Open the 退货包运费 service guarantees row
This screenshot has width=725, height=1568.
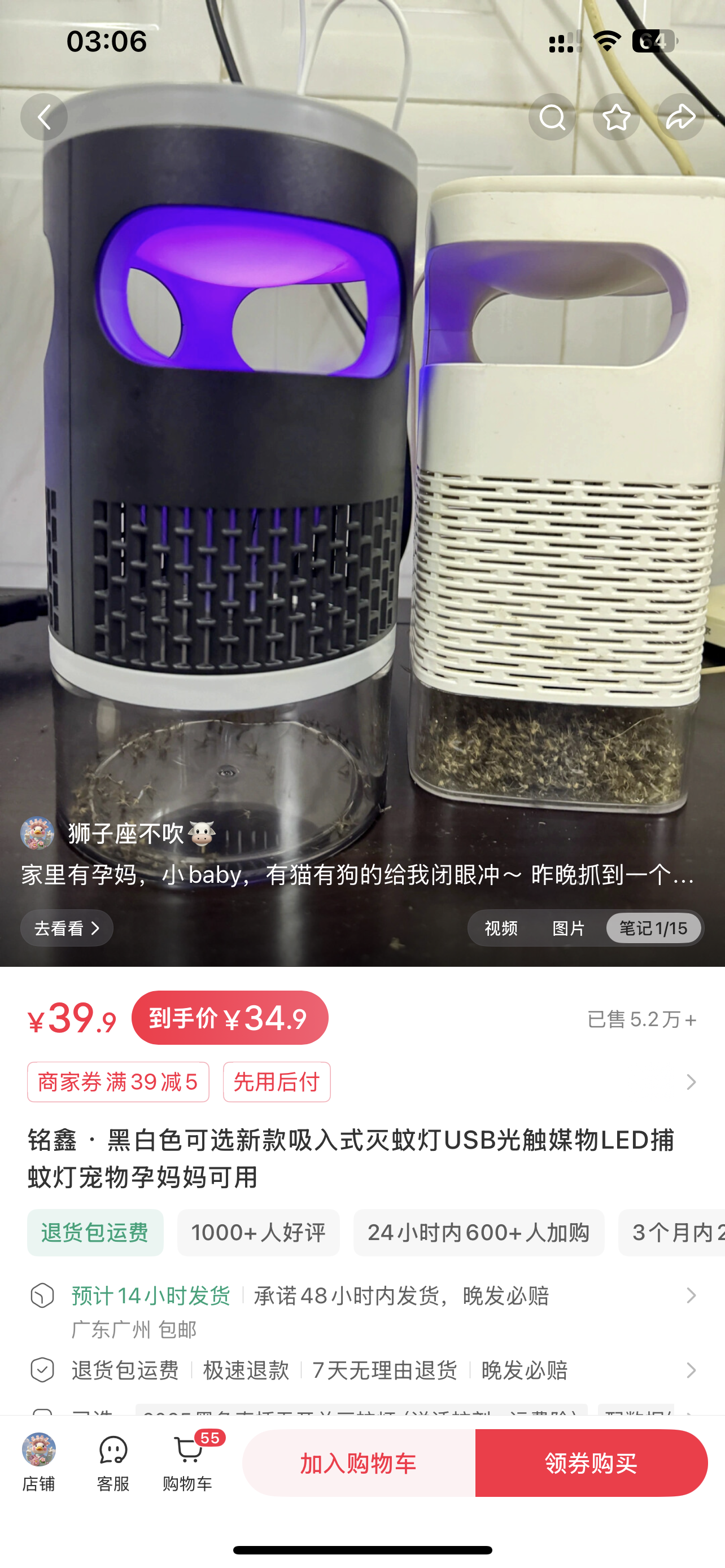pyautogui.click(x=363, y=1370)
